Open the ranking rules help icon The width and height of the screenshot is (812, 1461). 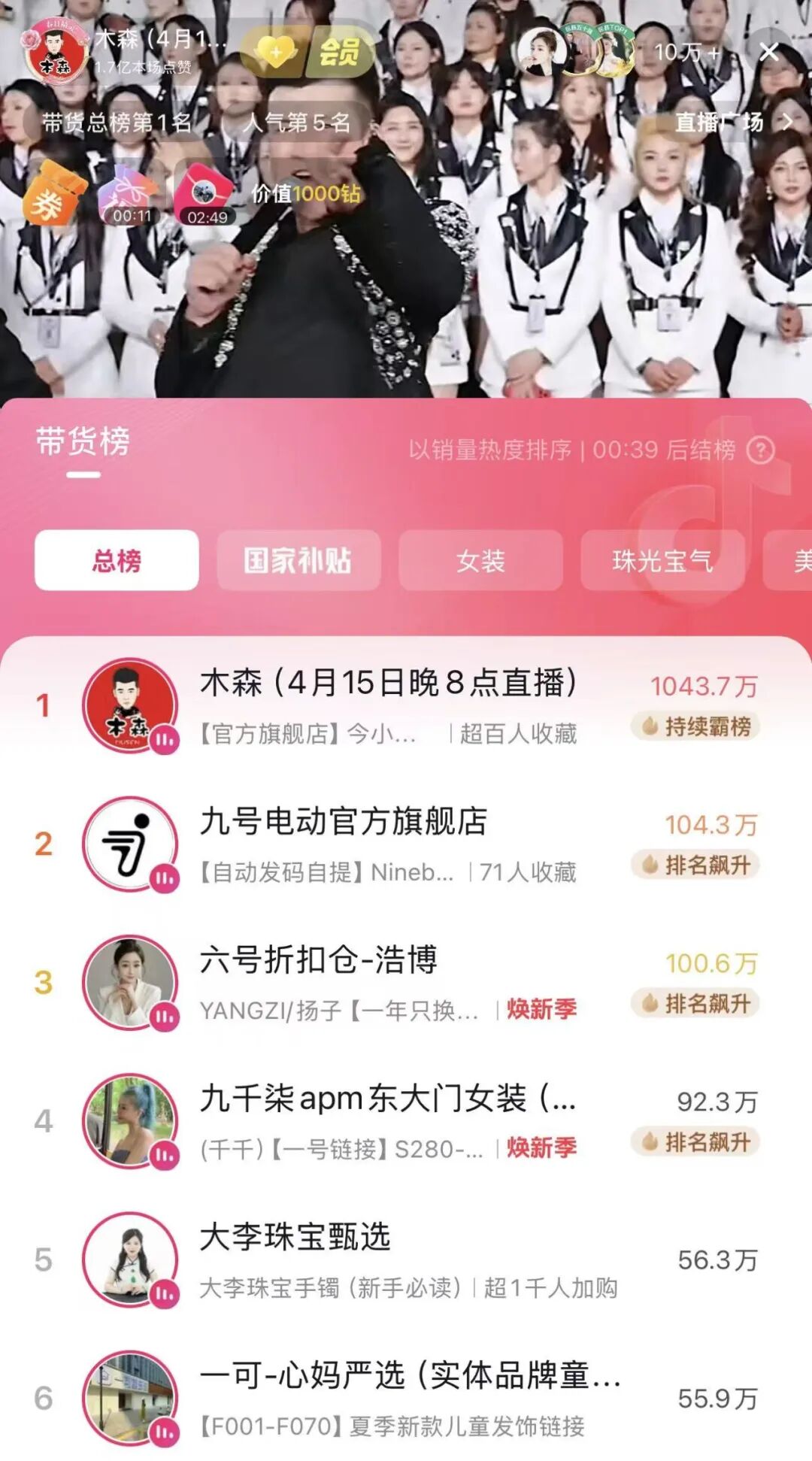(760, 450)
